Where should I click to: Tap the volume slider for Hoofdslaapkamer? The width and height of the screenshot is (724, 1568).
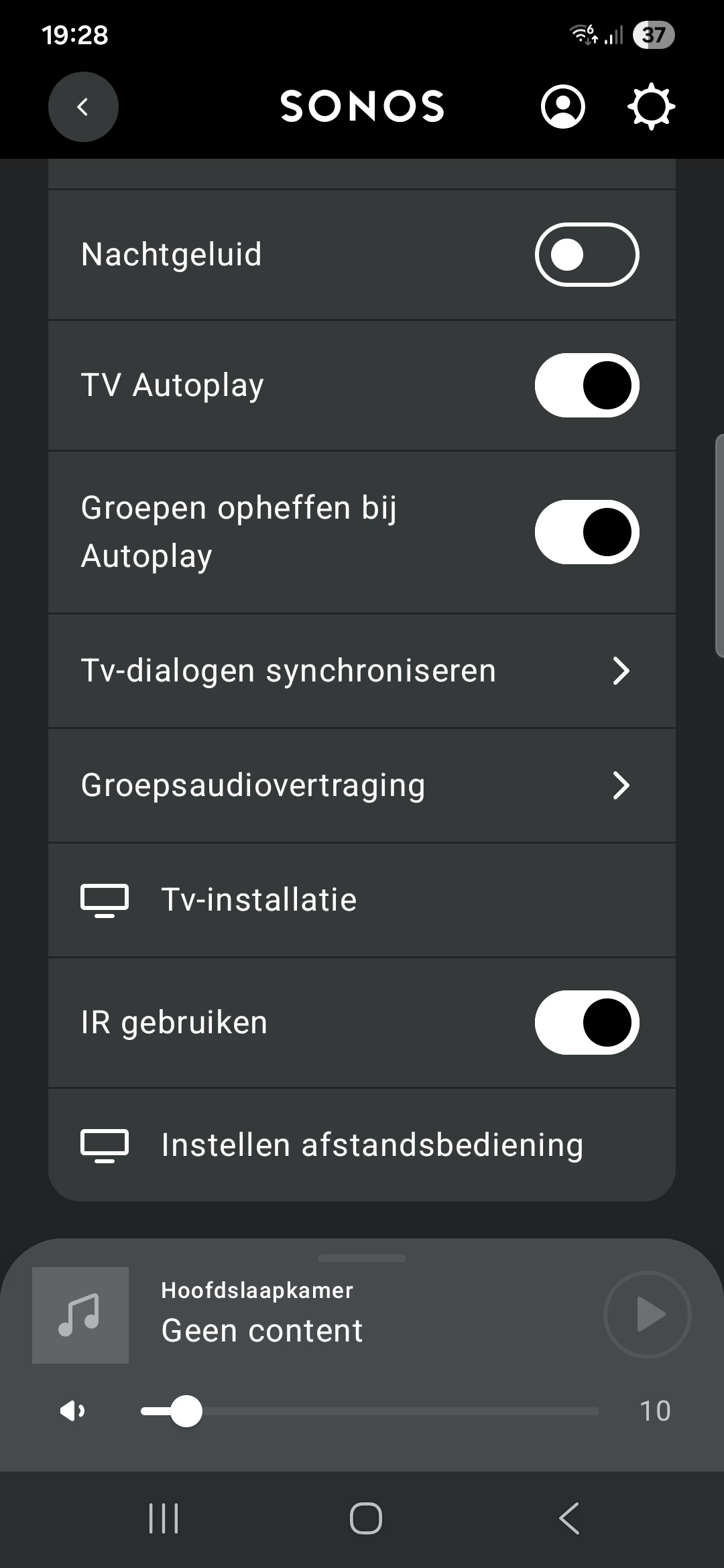369,1411
